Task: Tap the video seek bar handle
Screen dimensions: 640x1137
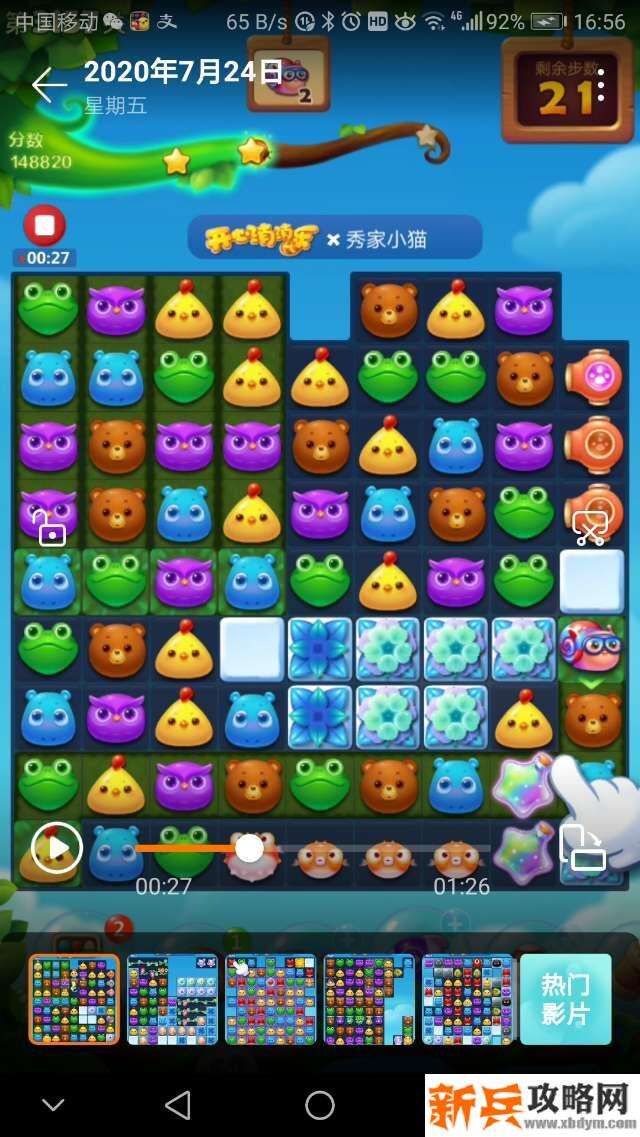Action: pos(249,849)
